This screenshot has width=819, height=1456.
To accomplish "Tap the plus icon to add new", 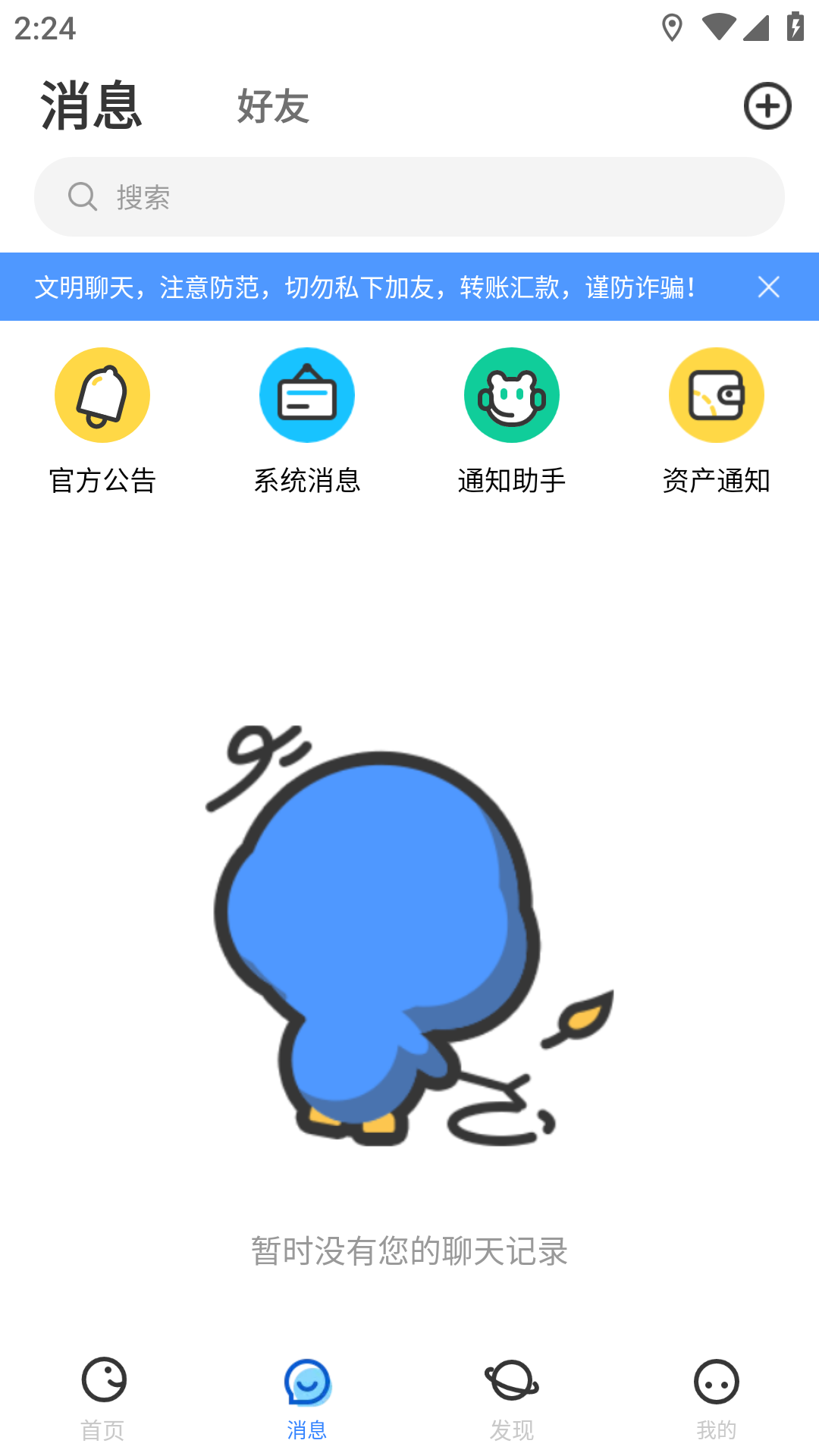I will pyautogui.click(x=767, y=106).
